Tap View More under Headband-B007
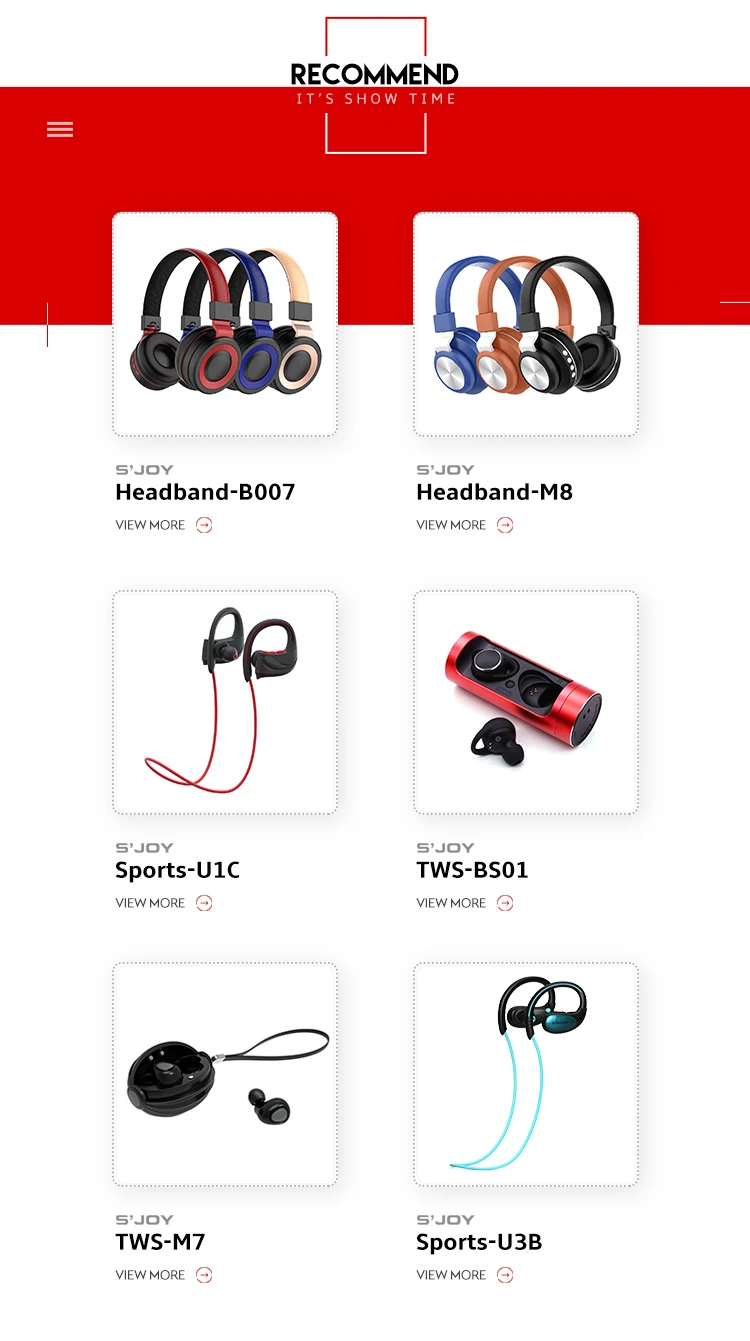750x1341 pixels. tap(164, 525)
